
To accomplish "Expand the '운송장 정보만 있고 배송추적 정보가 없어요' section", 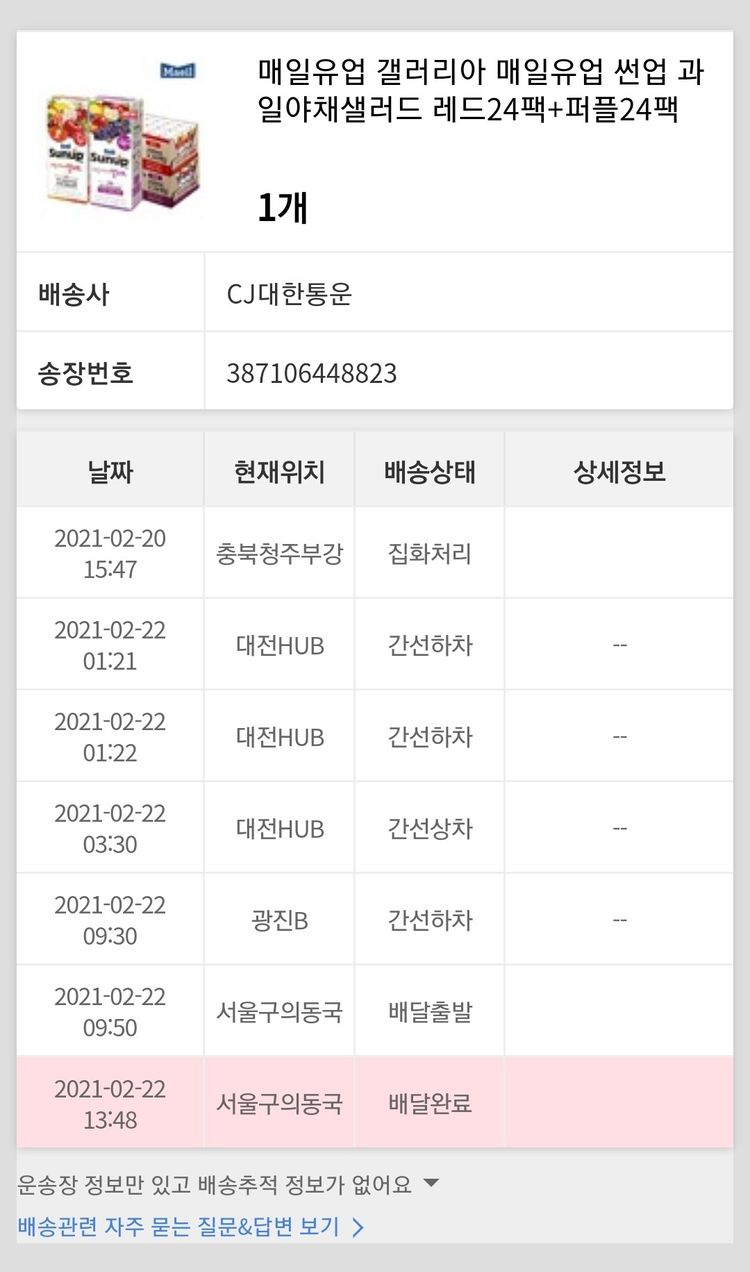I will pos(228,1185).
